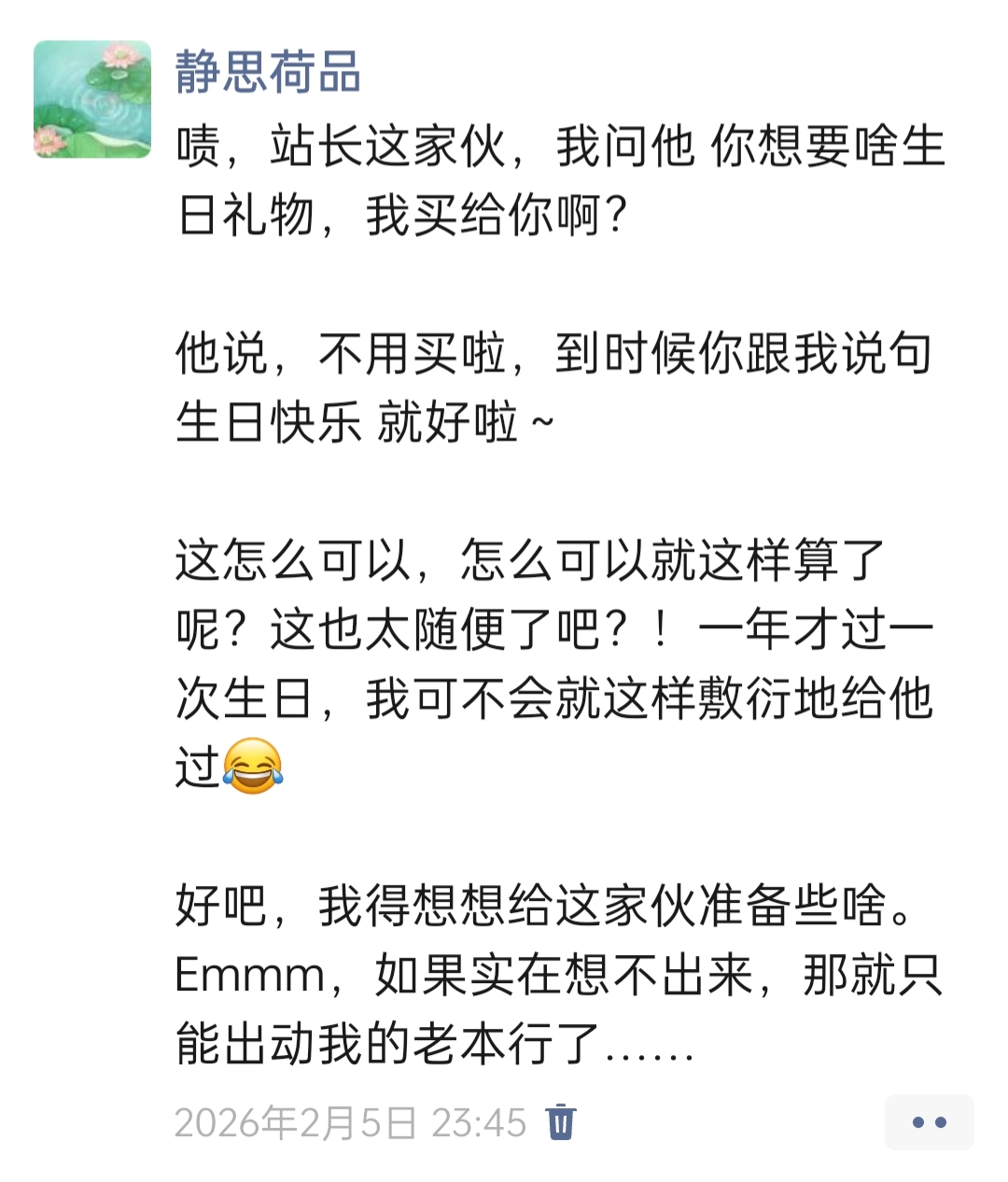Open the like and comment menu
1008x1182 pixels.
tap(929, 1122)
